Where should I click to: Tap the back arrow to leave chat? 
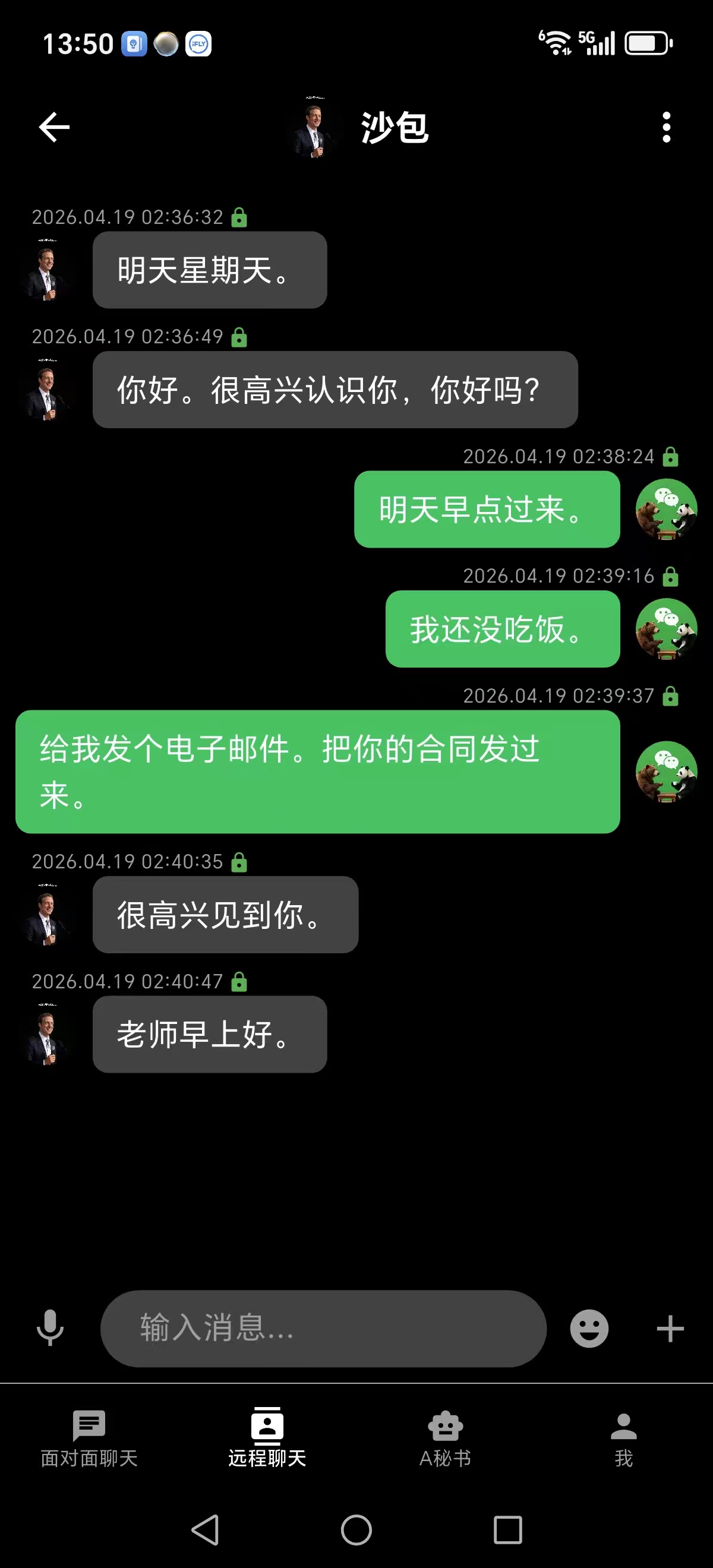coord(54,127)
